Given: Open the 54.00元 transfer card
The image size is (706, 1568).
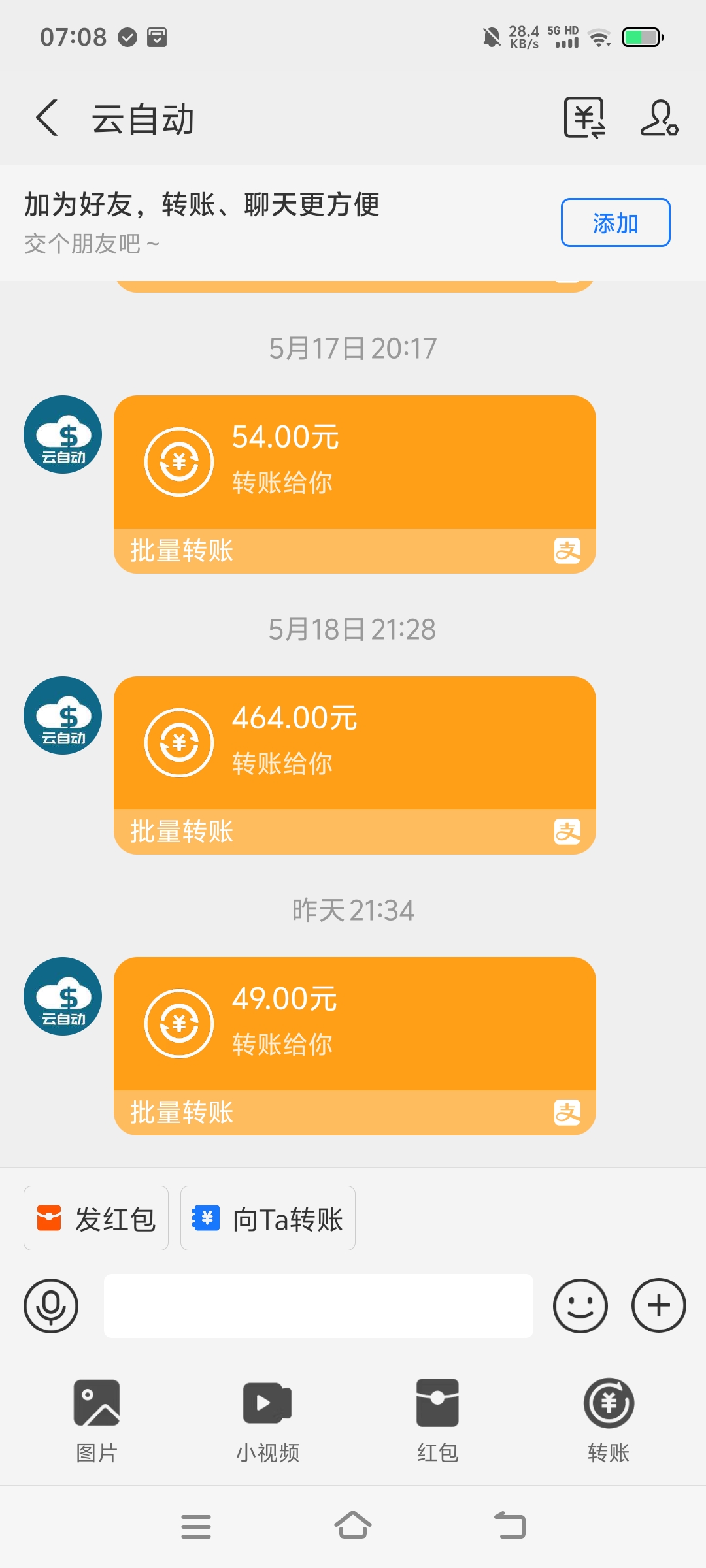Looking at the screenshot, I should [x=355, y=484].
